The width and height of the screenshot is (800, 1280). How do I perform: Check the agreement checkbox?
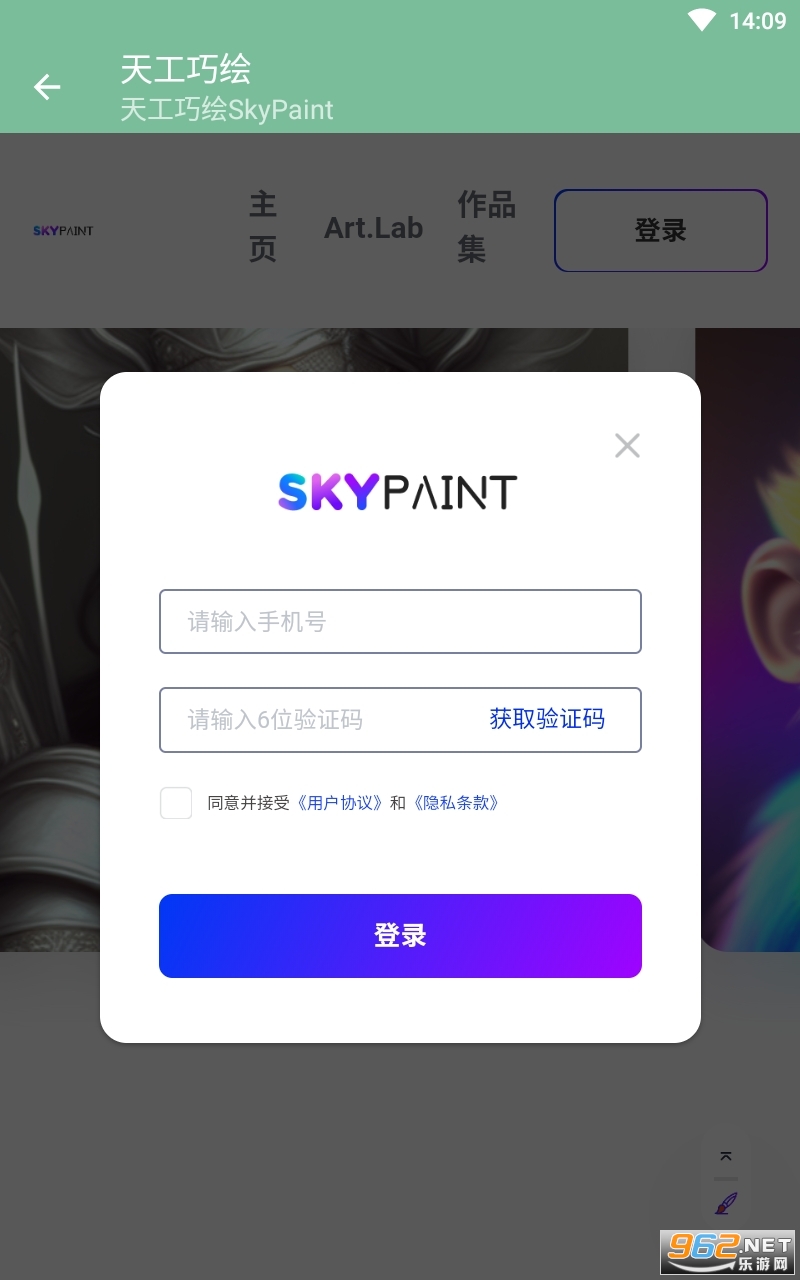pyautogui.click(x=176, y=803)
